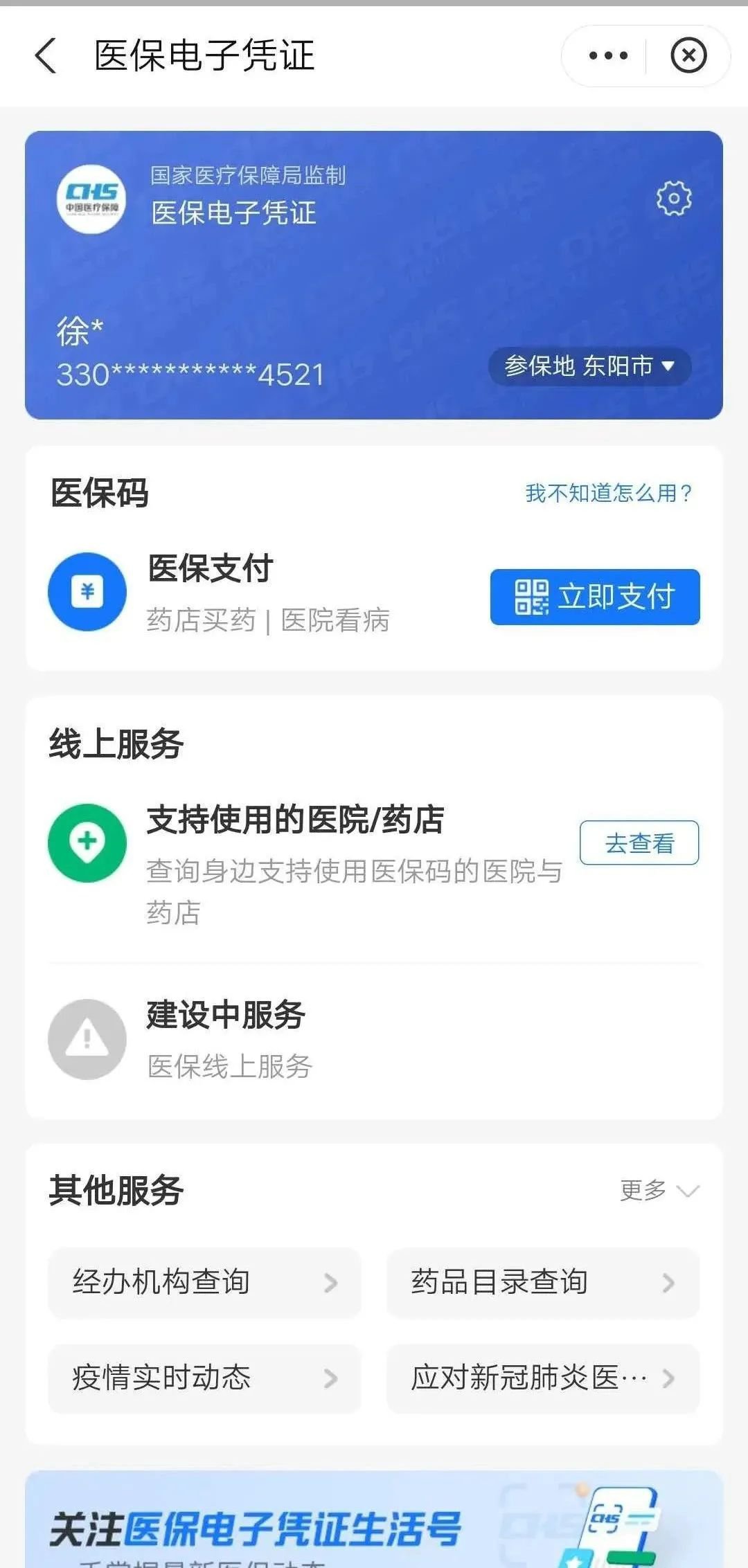
Task: Tap 去查看 for supported hospitals and pharmacies
Action: pyautogui.click(x=639, y=842)
